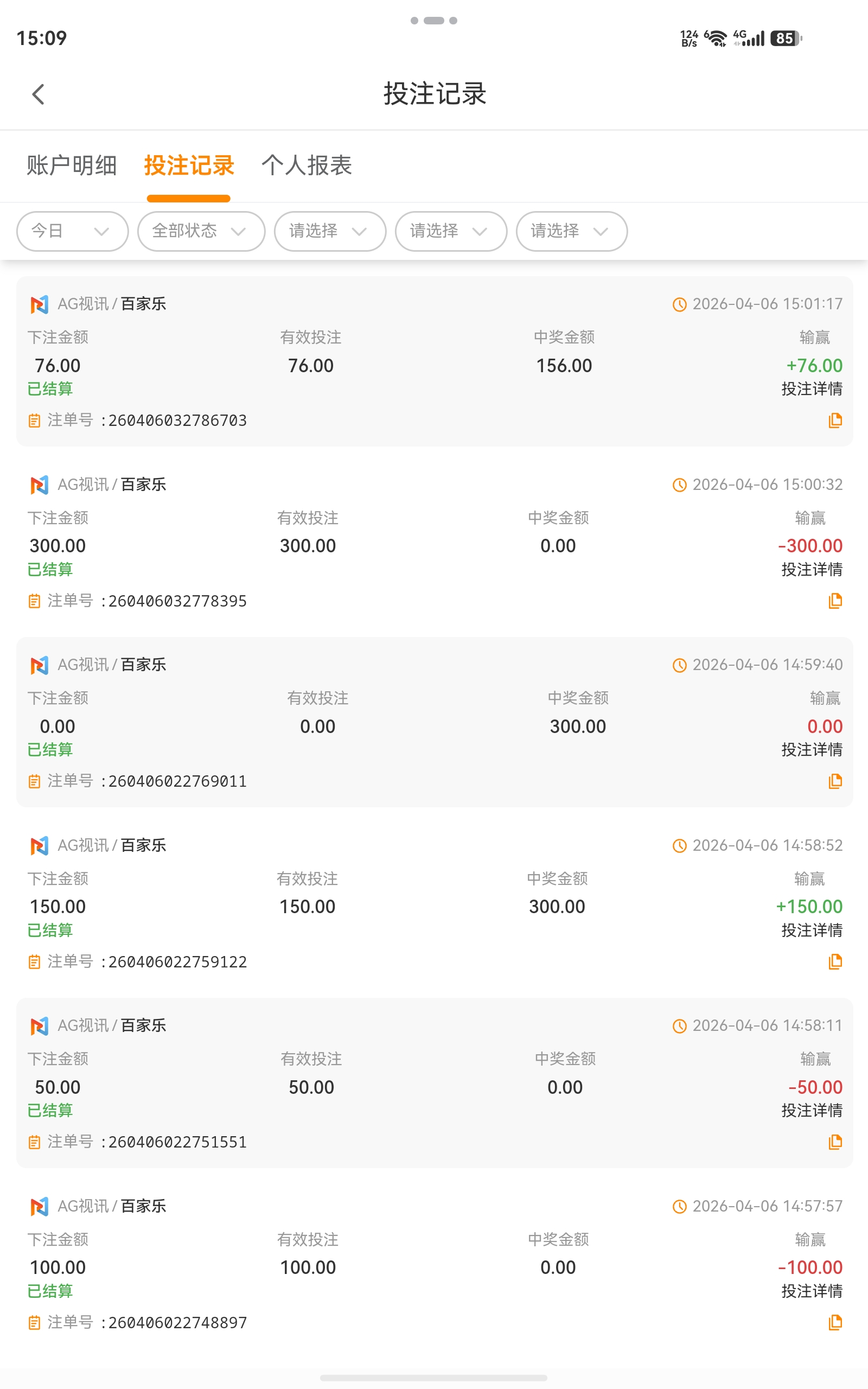
Task: Open the 个人报表 tab
Action: click(308, 165)
